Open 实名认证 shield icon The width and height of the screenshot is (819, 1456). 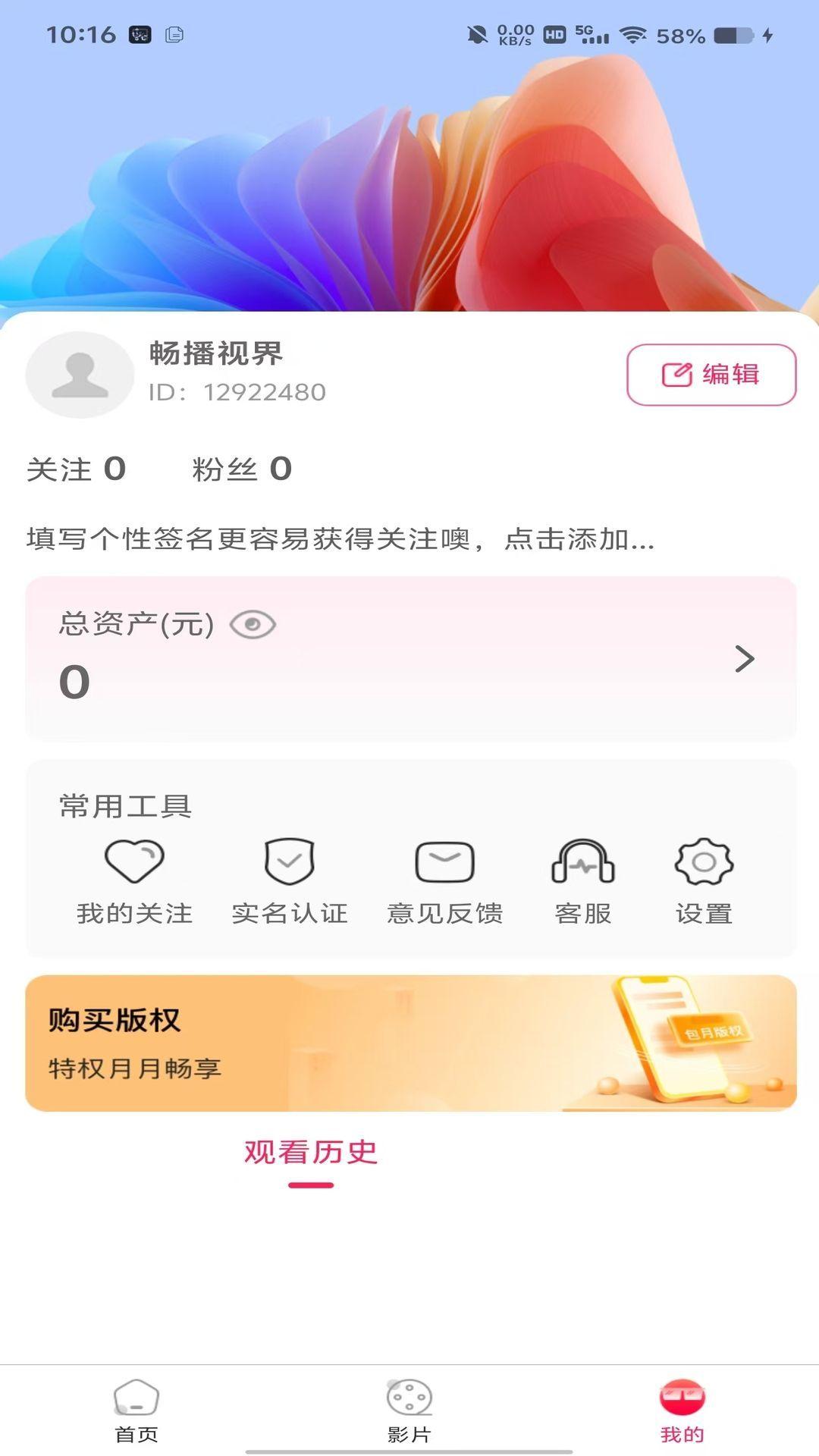290,862
